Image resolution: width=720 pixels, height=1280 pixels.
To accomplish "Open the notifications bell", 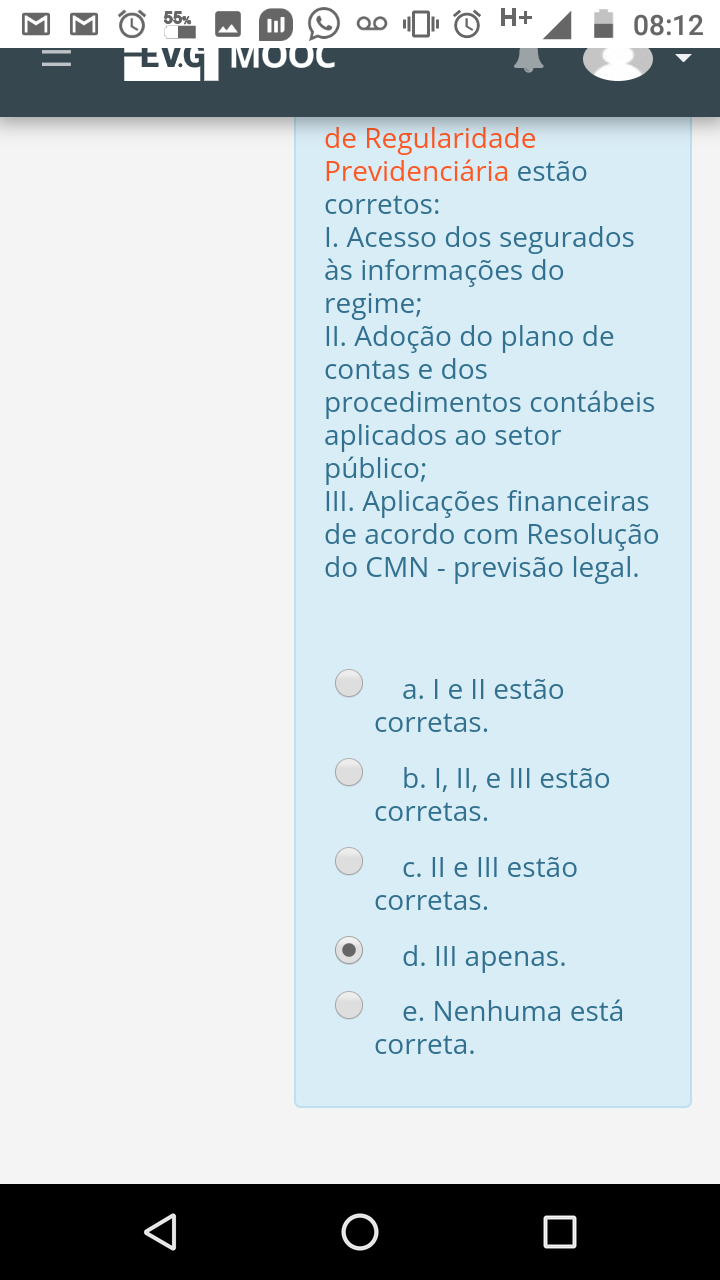I will (529, 60).
